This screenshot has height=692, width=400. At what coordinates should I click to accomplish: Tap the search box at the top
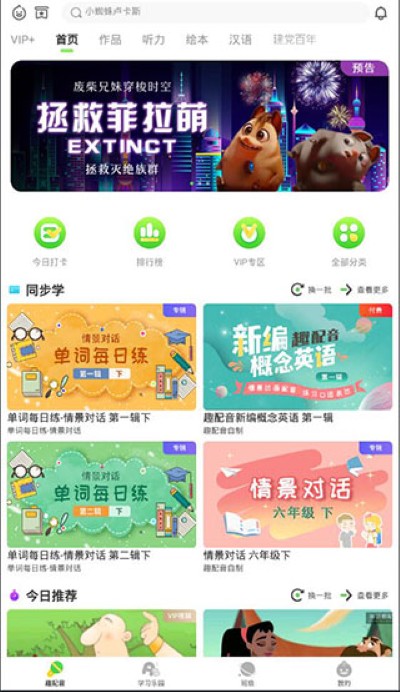[215, 12]
